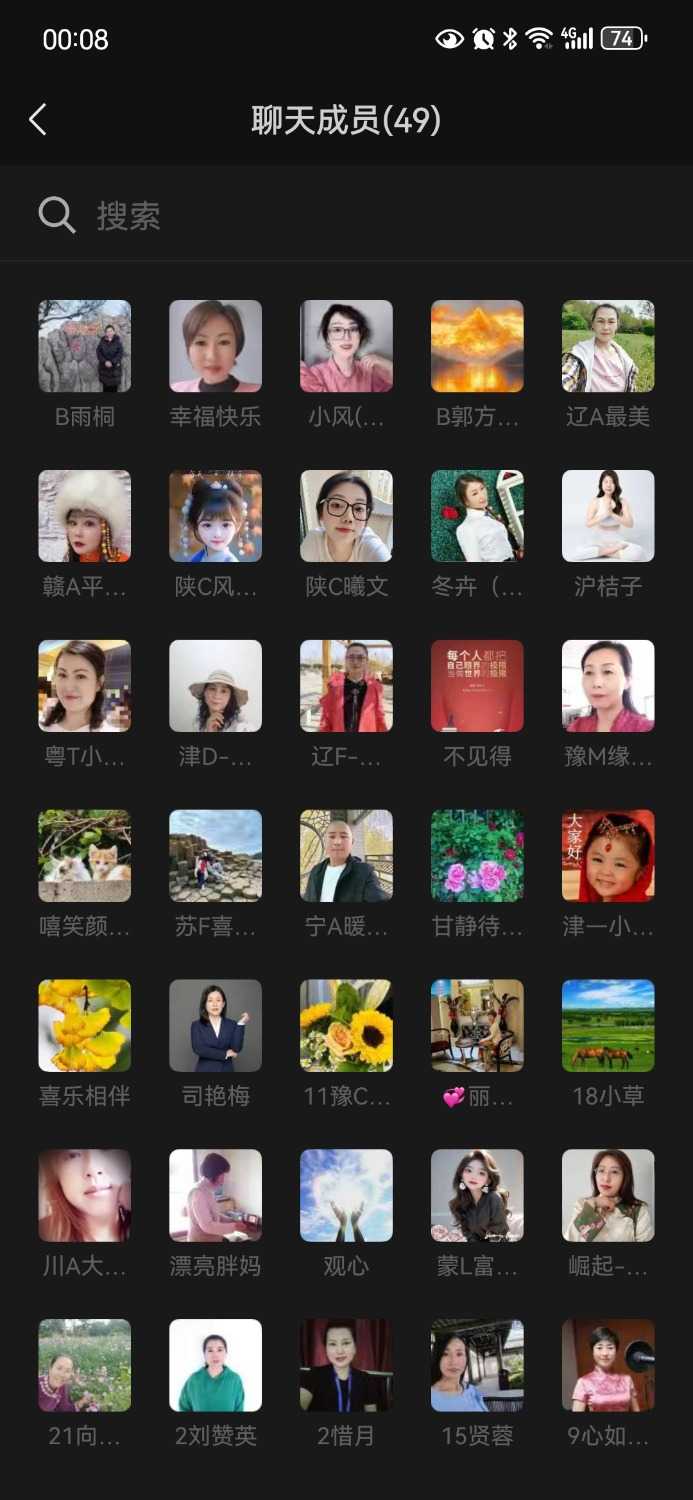The image size is (693, 1500).
Task: Open member B雨桐's profile
Action: (84, 346)
